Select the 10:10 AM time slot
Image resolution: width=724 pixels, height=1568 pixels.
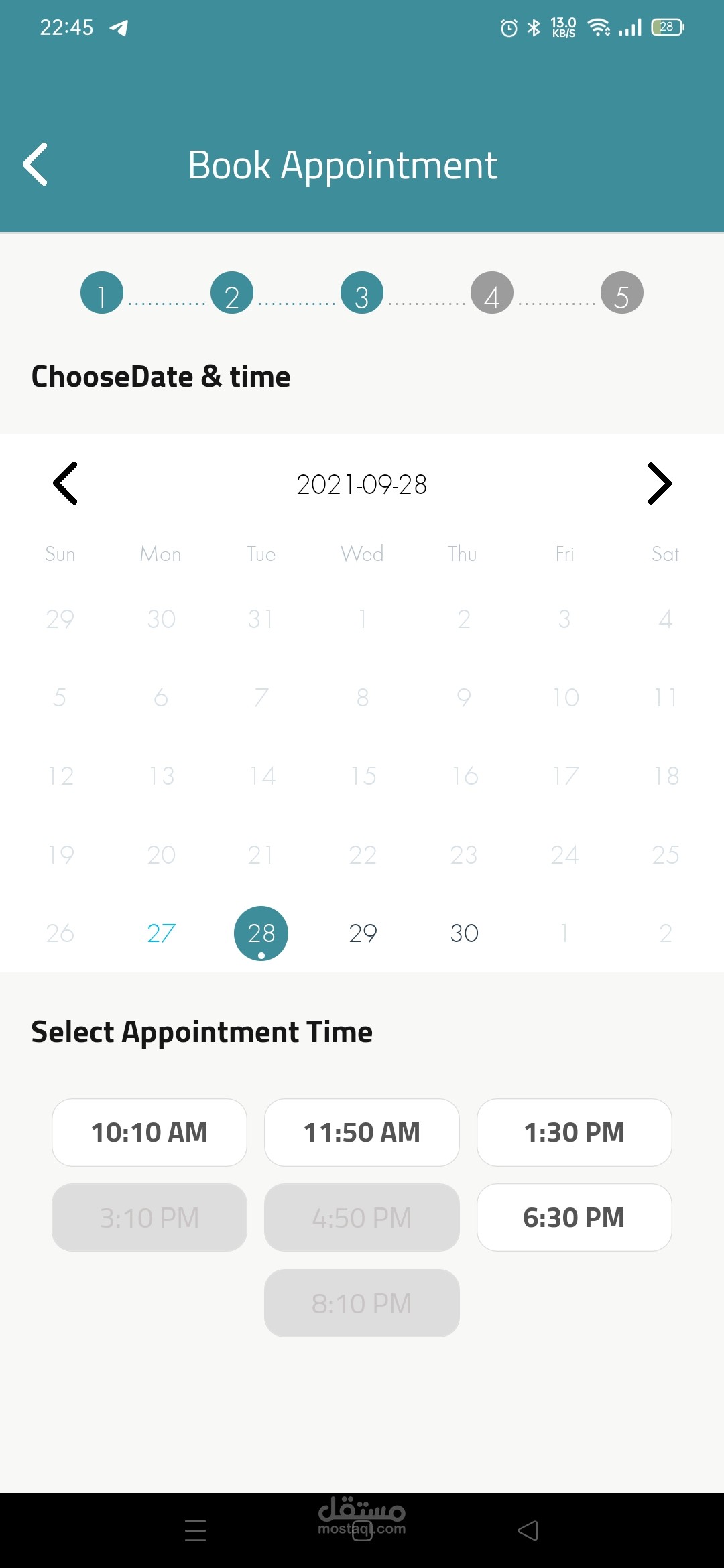coord(149,1132)
